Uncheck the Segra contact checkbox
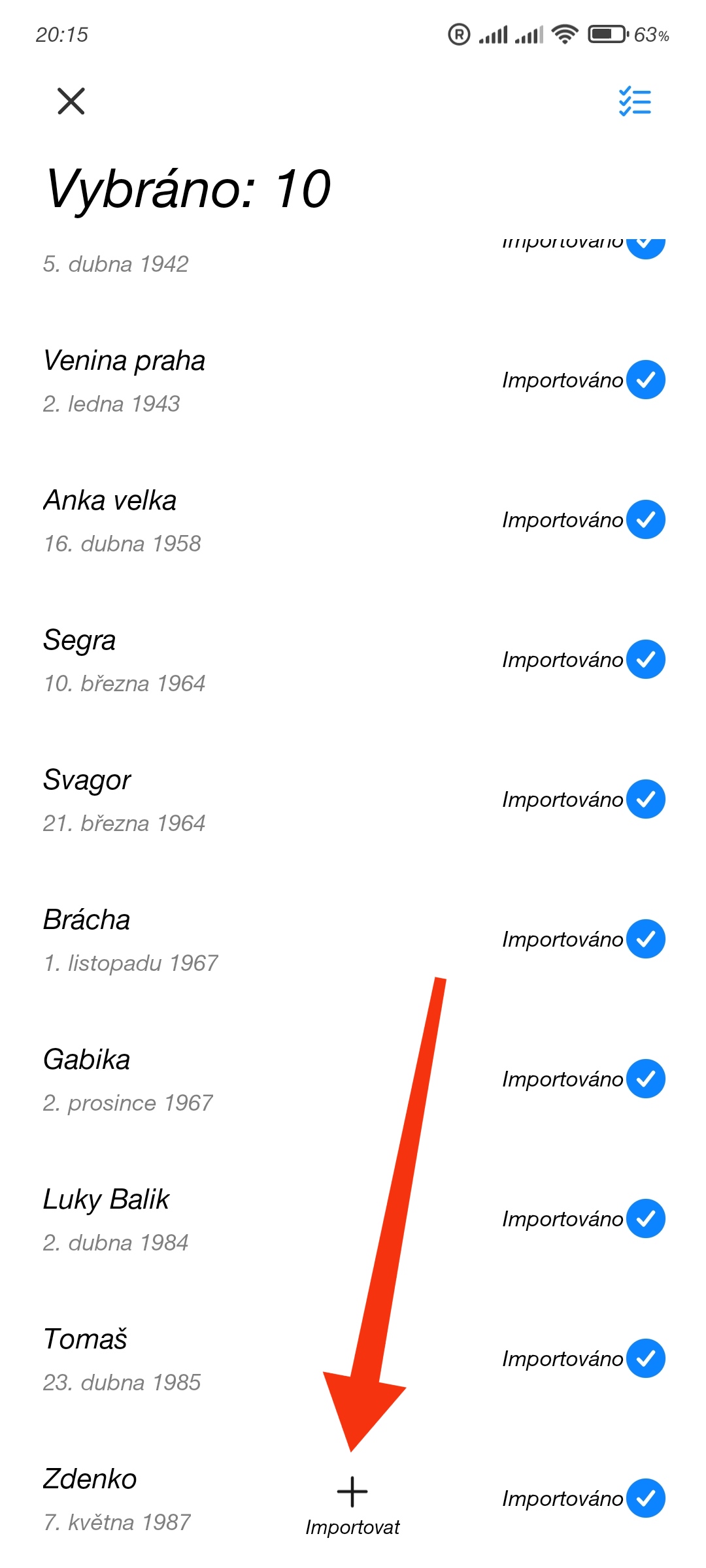Screen dimensions: 706x1568 click(x=646, y=659)
